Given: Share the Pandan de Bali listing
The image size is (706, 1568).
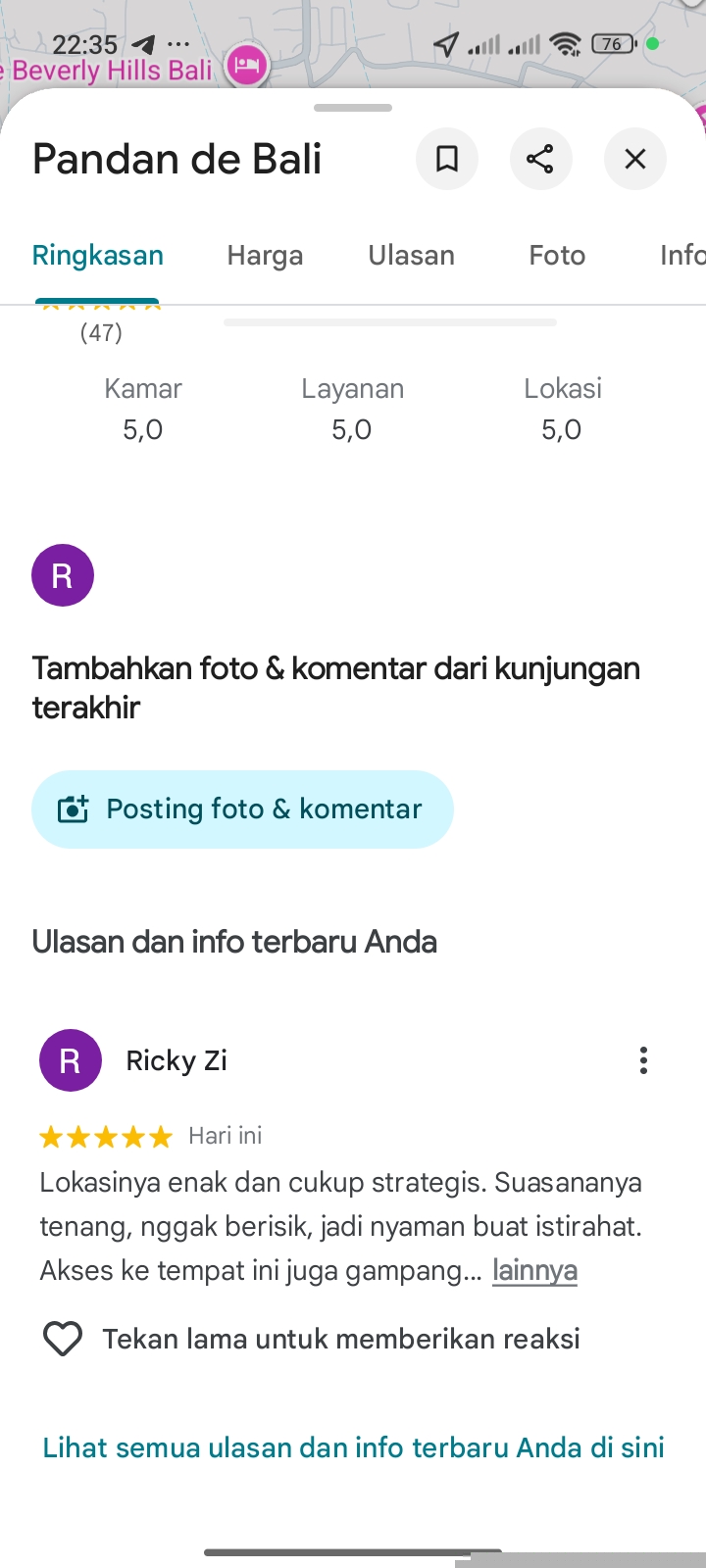Looking at the screenshot, I should [540, 159].
